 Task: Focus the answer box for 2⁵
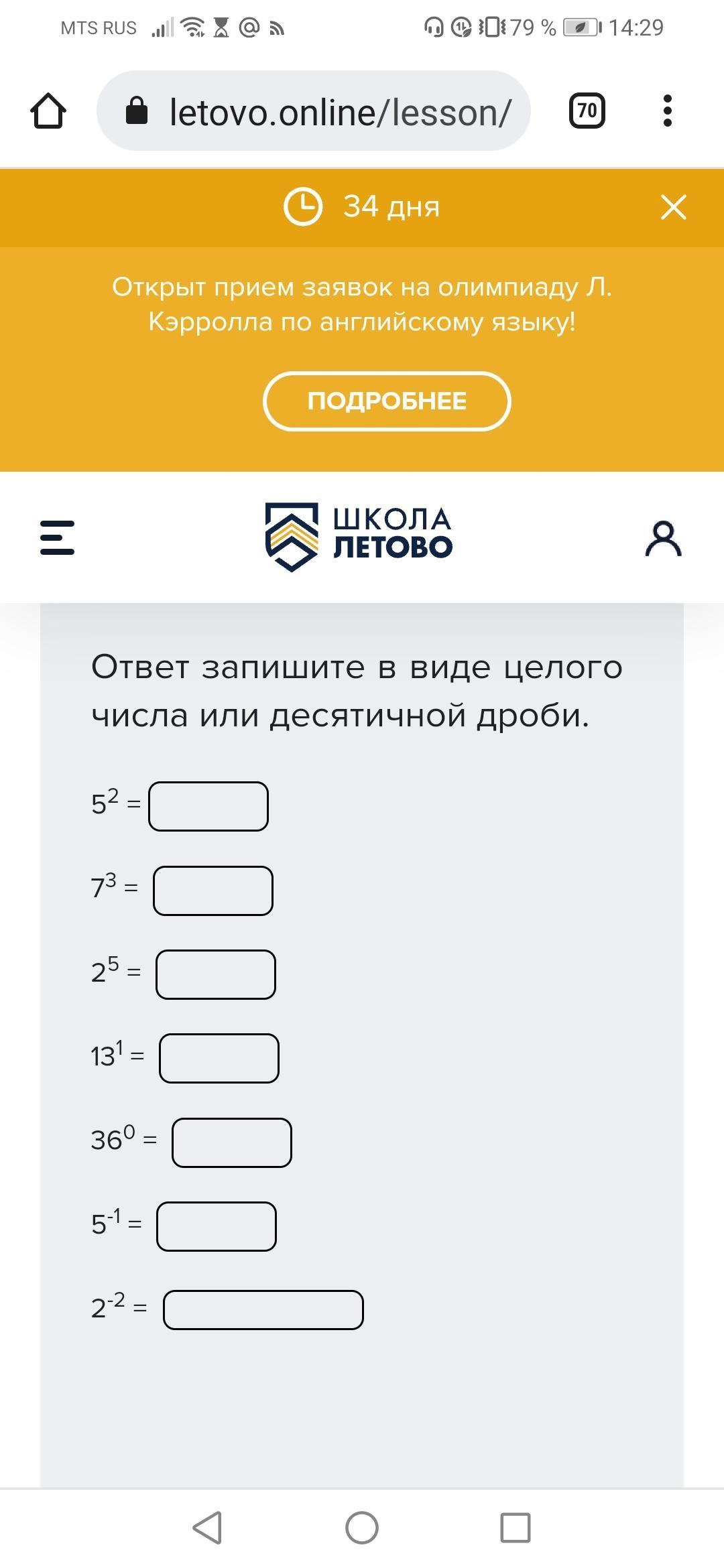[x=216, y=974]
